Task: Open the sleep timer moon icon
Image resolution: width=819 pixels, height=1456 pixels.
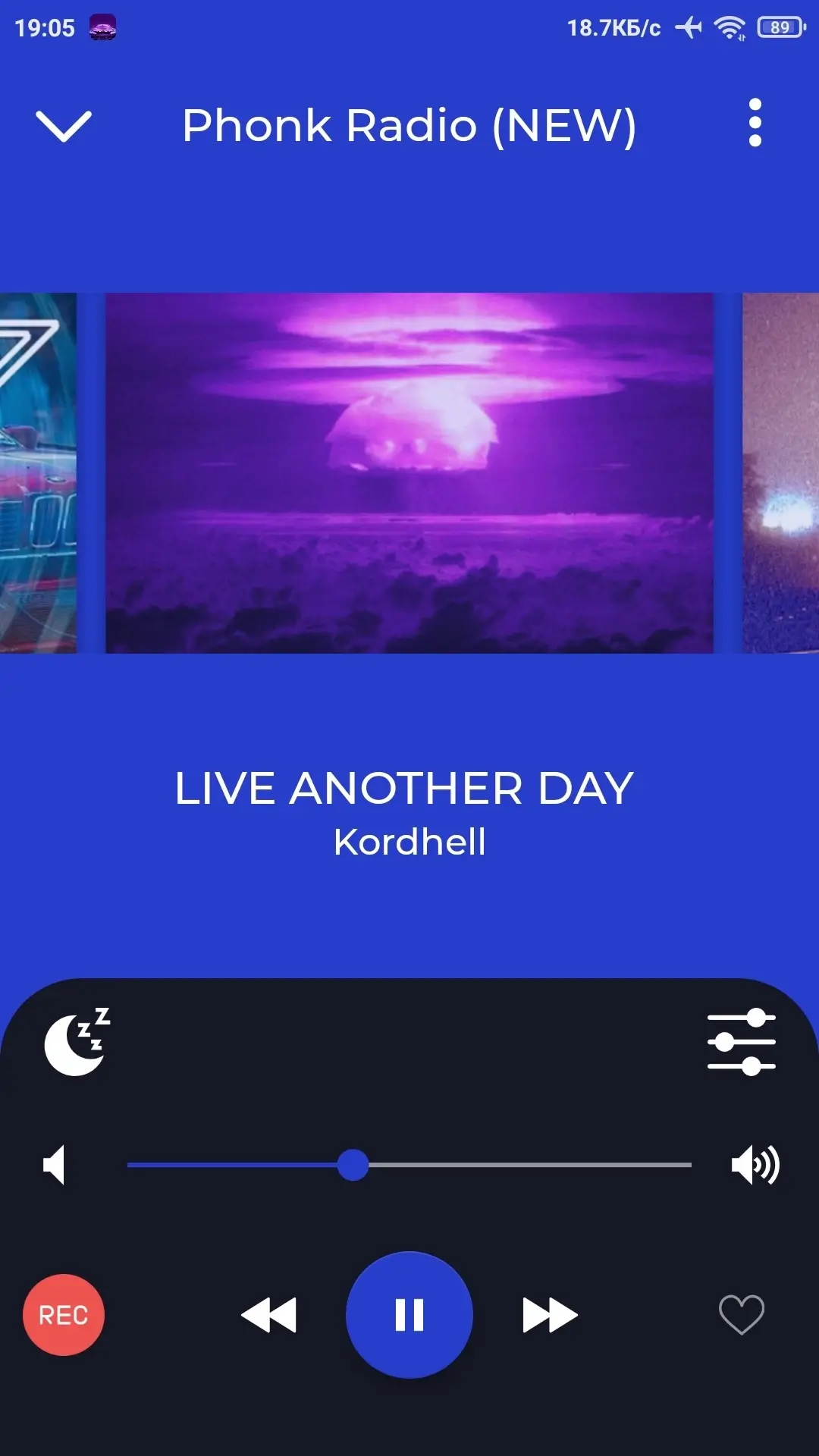Action: point(77,1042)
